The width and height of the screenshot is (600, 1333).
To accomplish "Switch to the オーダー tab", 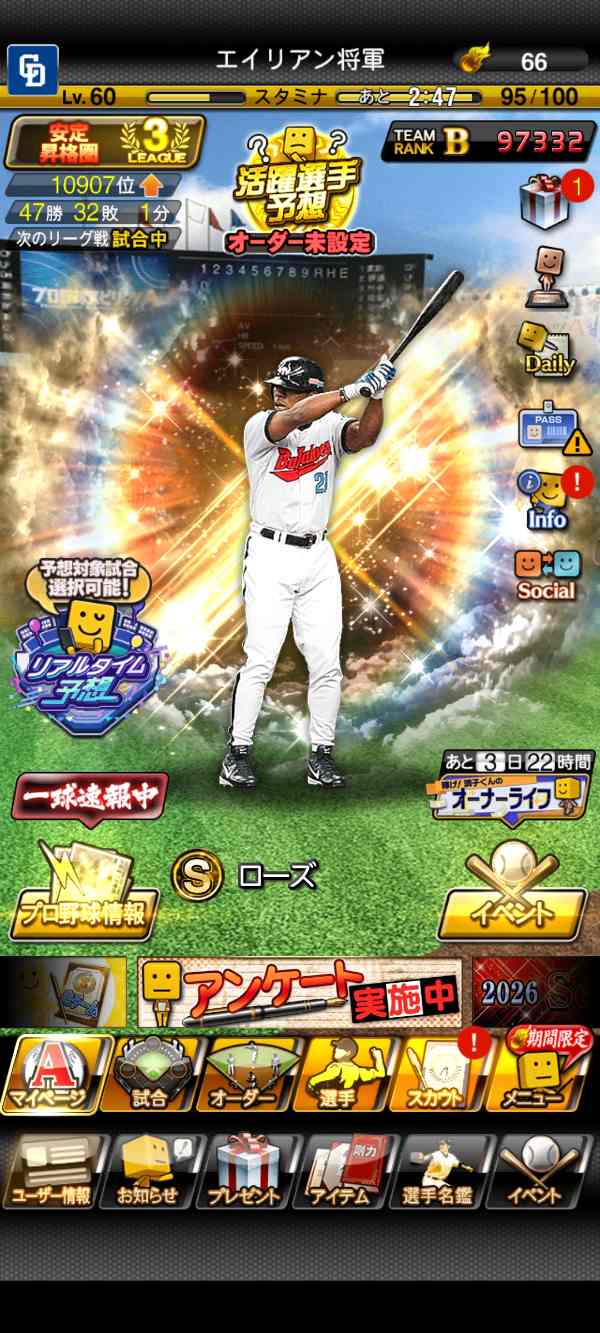I will 245,1074.
